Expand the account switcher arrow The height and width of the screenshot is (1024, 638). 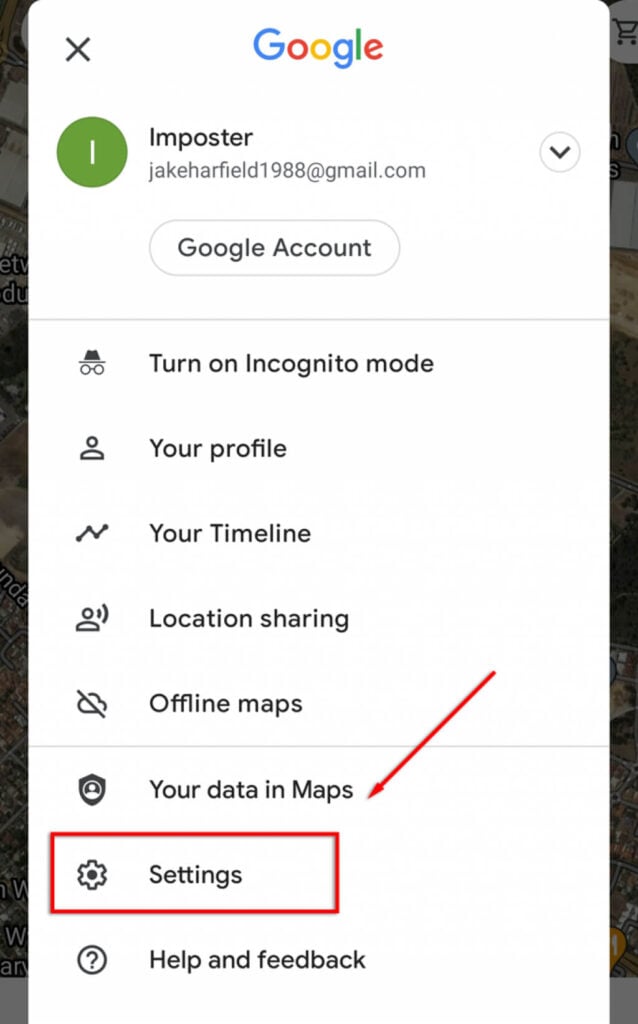tap(560, 153)
